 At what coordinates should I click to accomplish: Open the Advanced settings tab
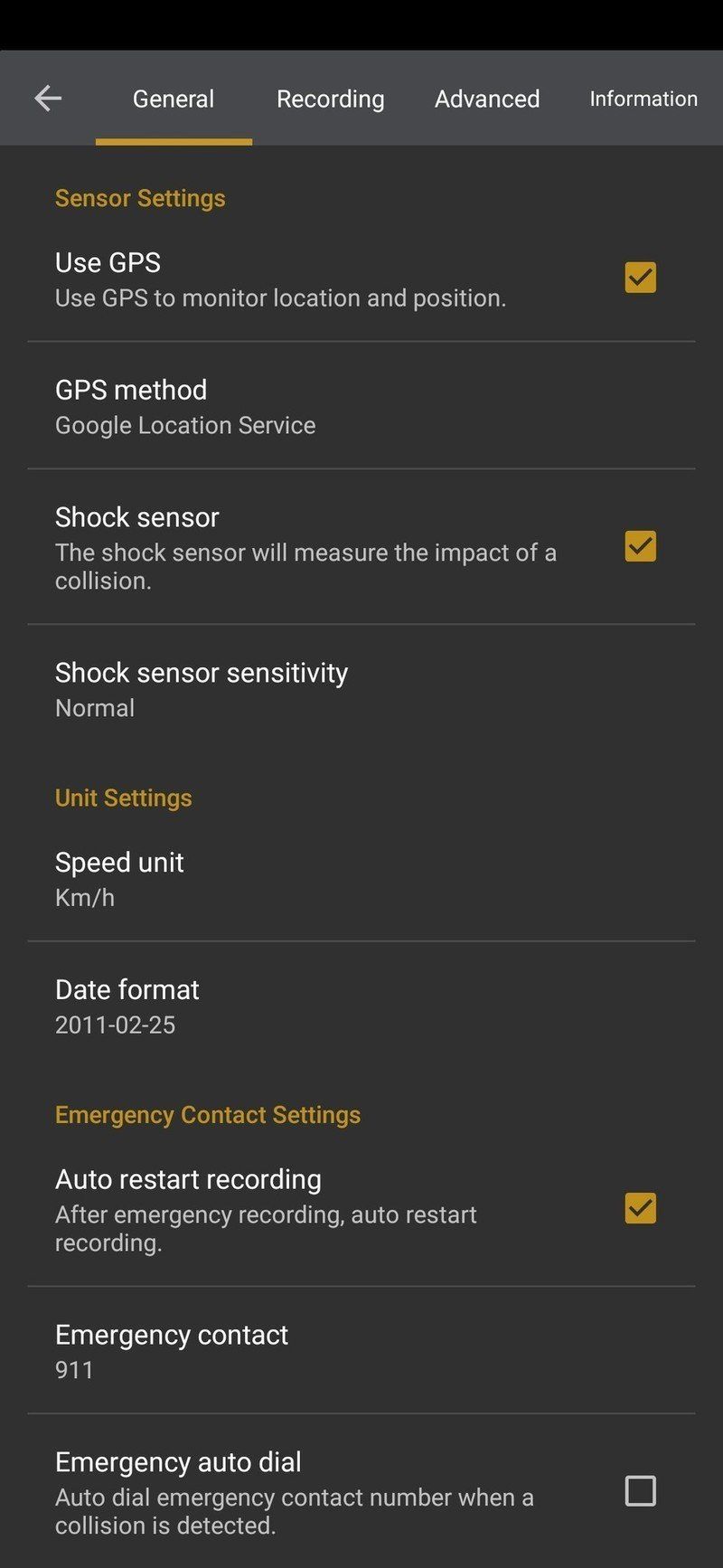pyautogui.click(x=486, y=99)
